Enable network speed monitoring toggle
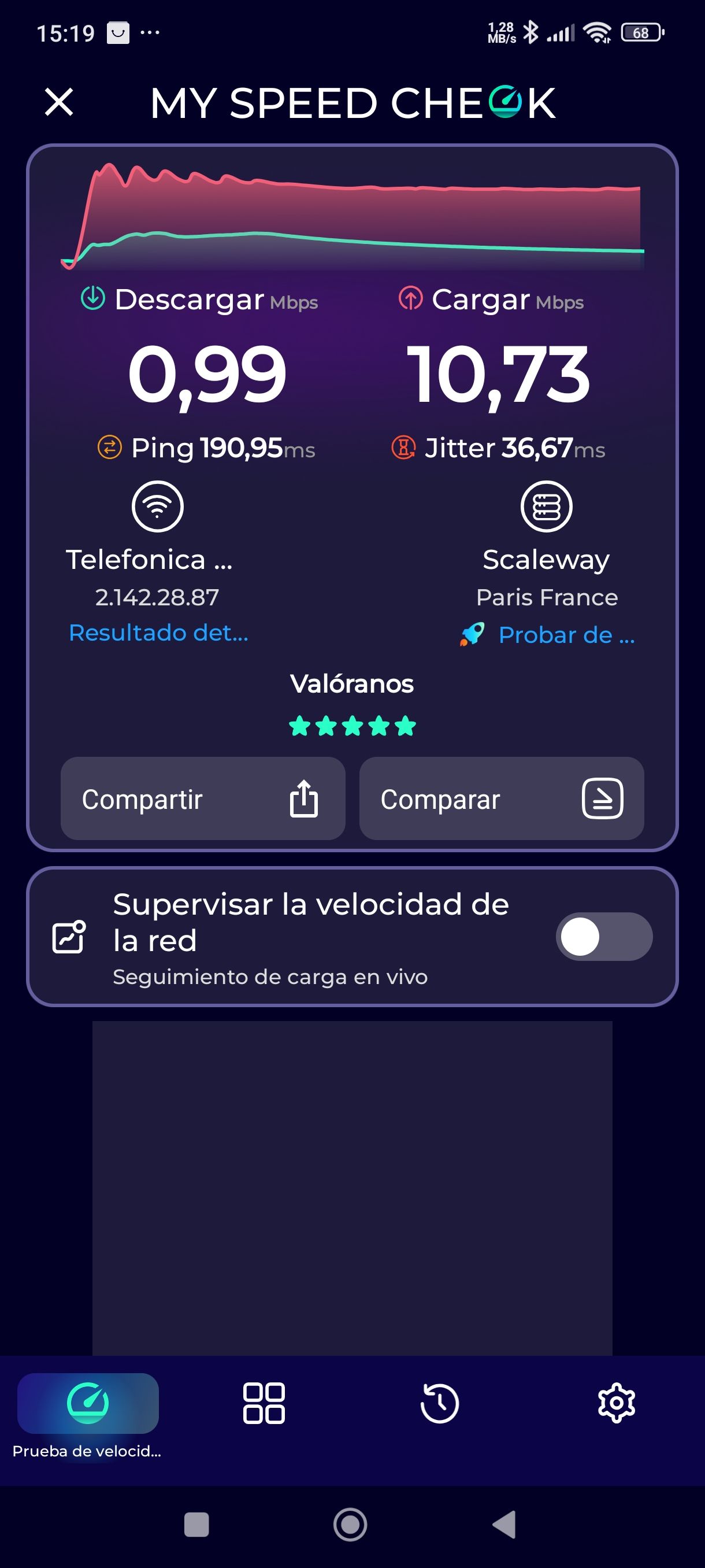Screen dimensions: 705x1568 [x=603, y=937]
